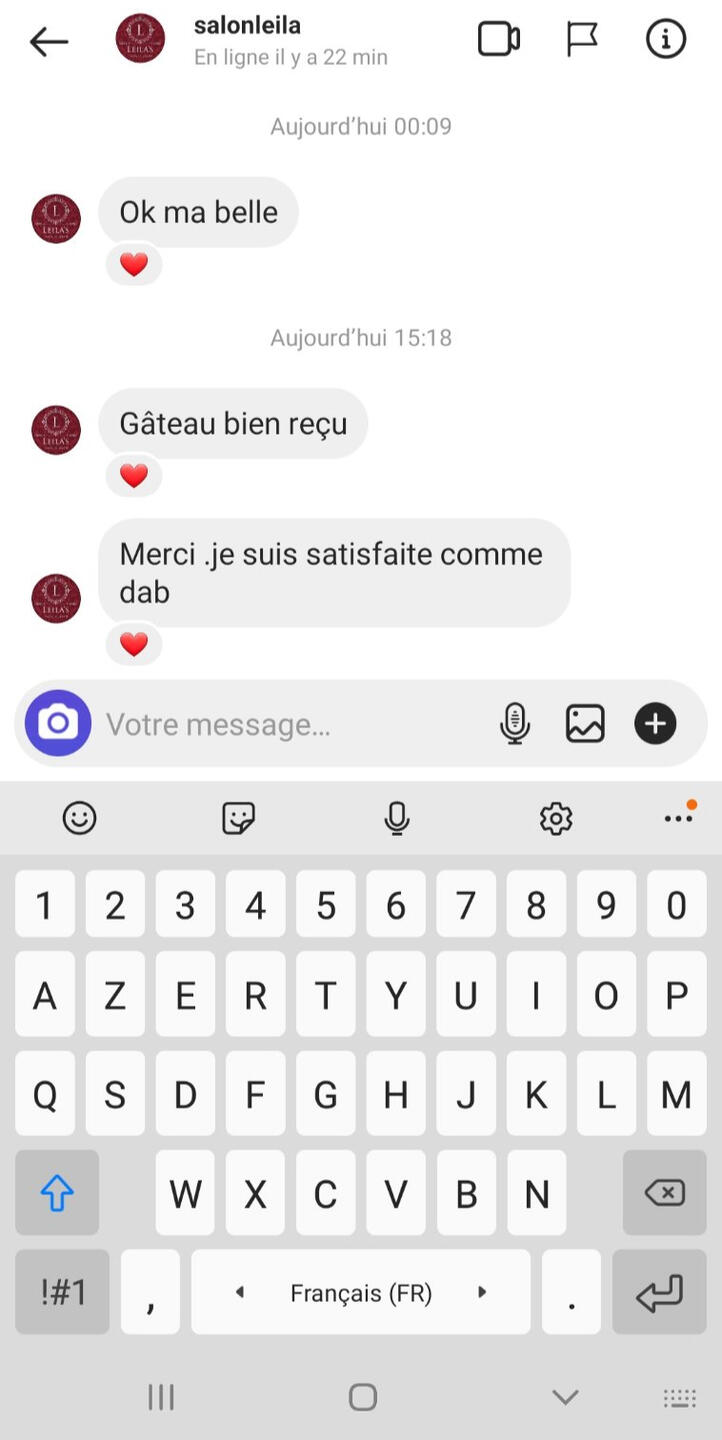Viewport: 722px width, 1440px height.
Task: Switch to symbols with the !#1 key
Action: click(x=62, y=1292)
